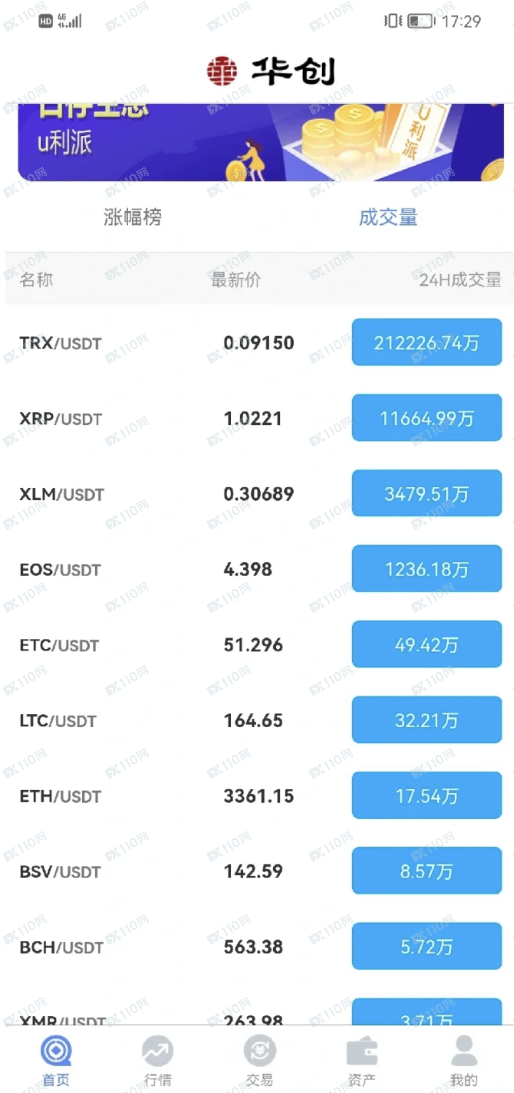Open the 资产 tab
Viewport: 514px width, 1093px height.
tap(362, 1060)
